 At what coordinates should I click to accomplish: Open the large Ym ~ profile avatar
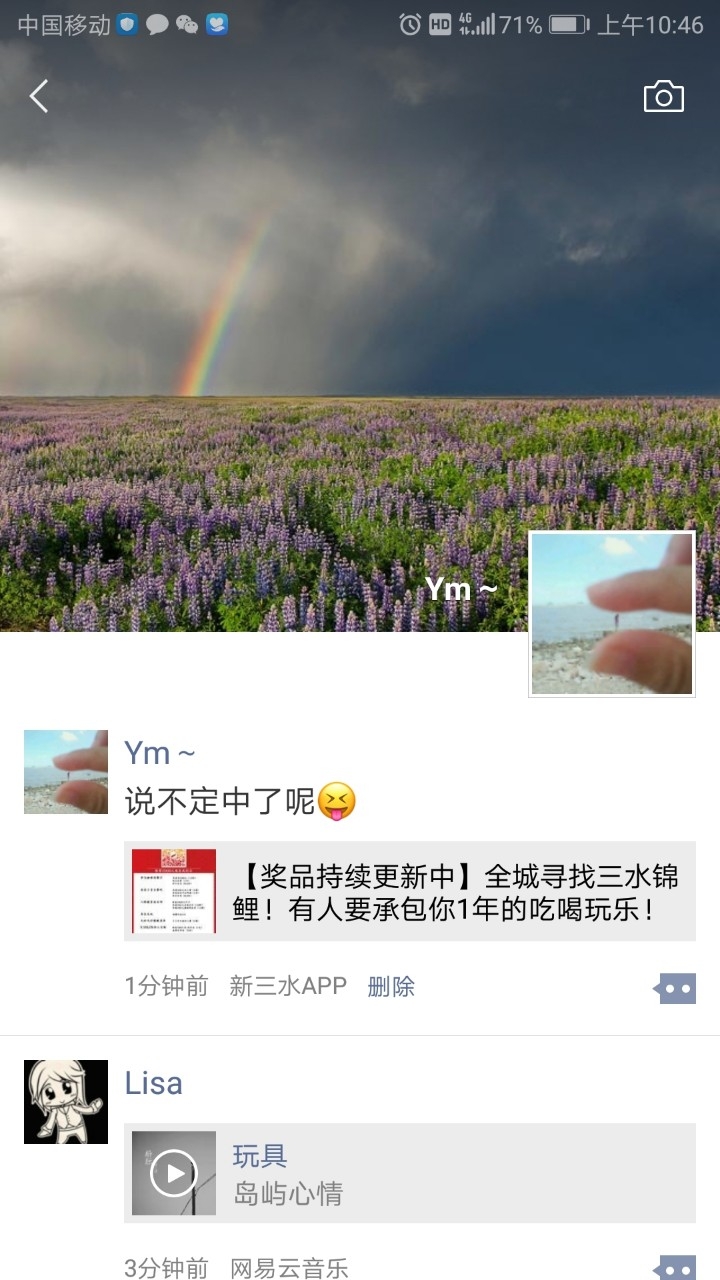coord(611,613)
